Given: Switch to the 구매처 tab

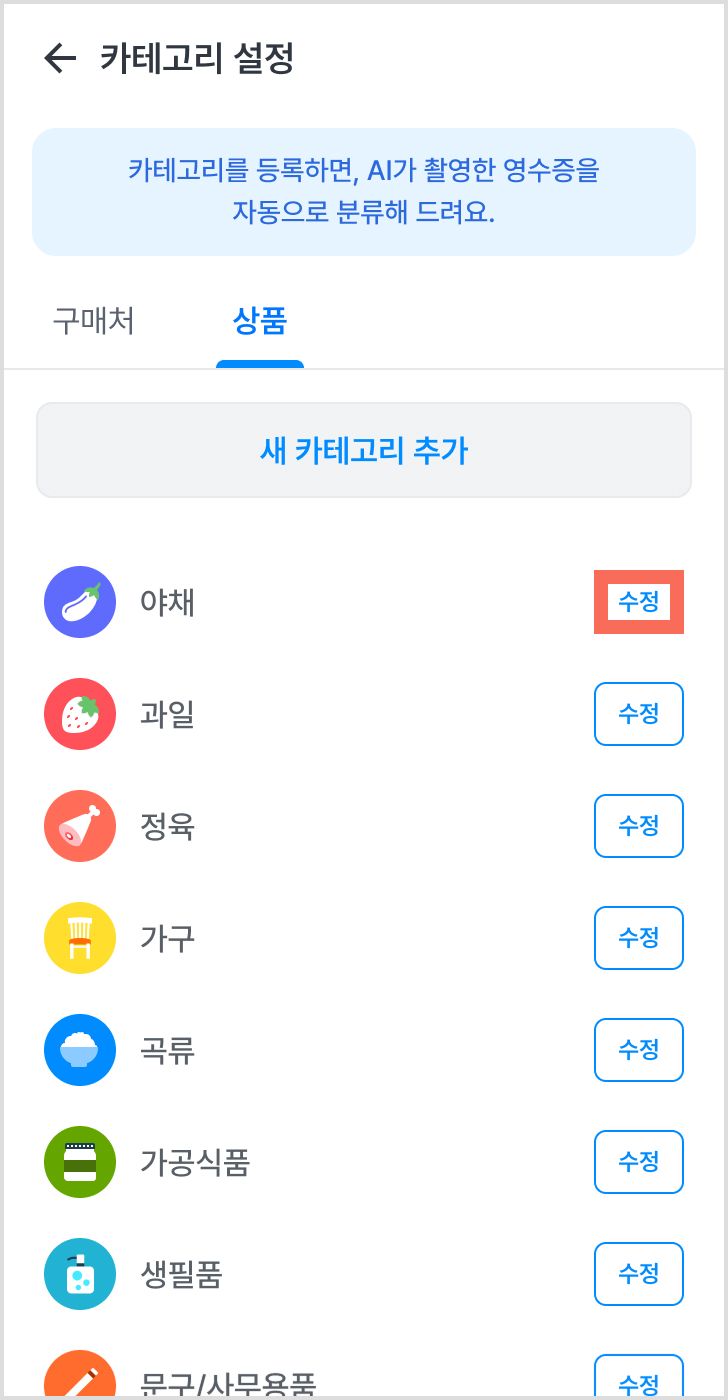Looking at the screenshot, I should point(94,321).
